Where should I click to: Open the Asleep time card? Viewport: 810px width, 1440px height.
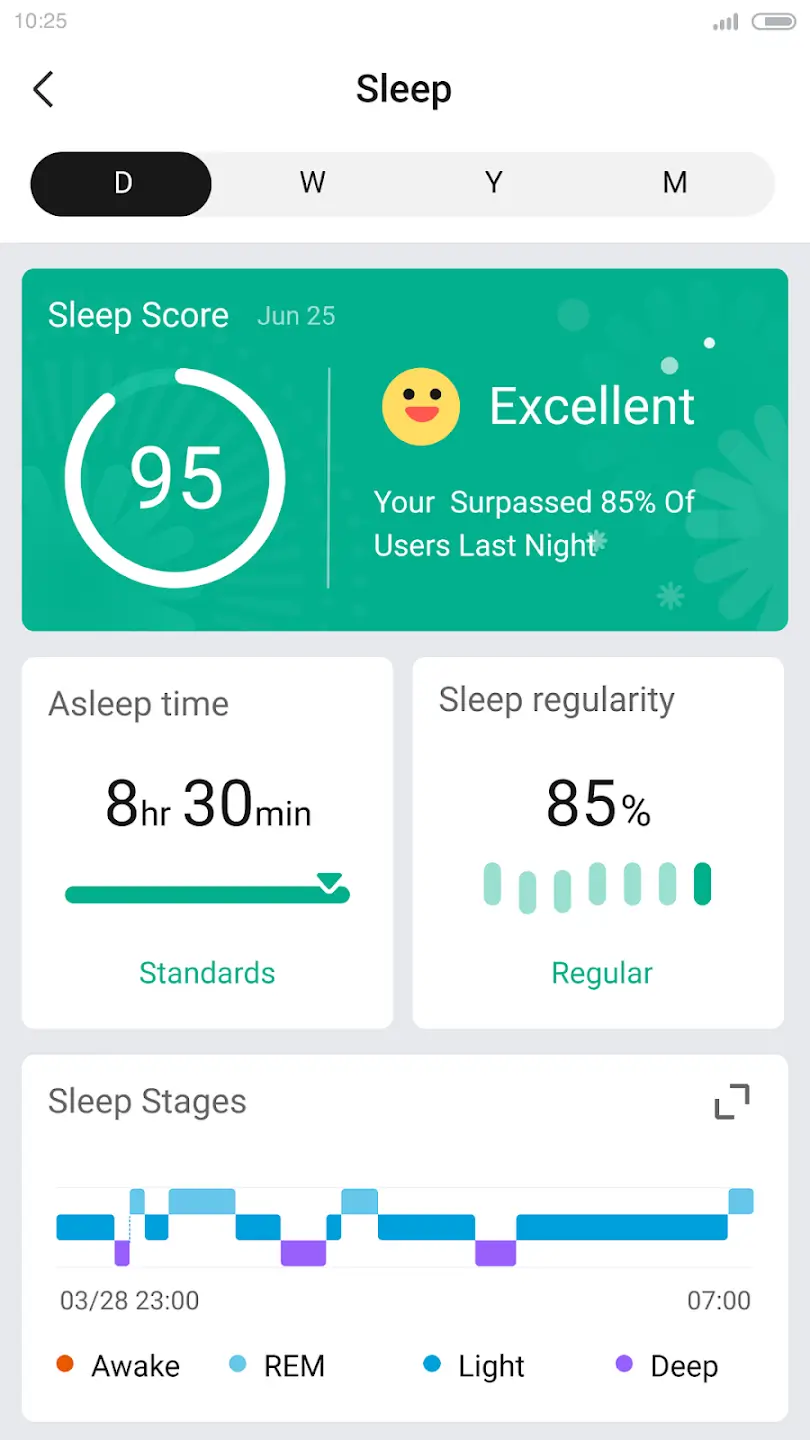207,842
